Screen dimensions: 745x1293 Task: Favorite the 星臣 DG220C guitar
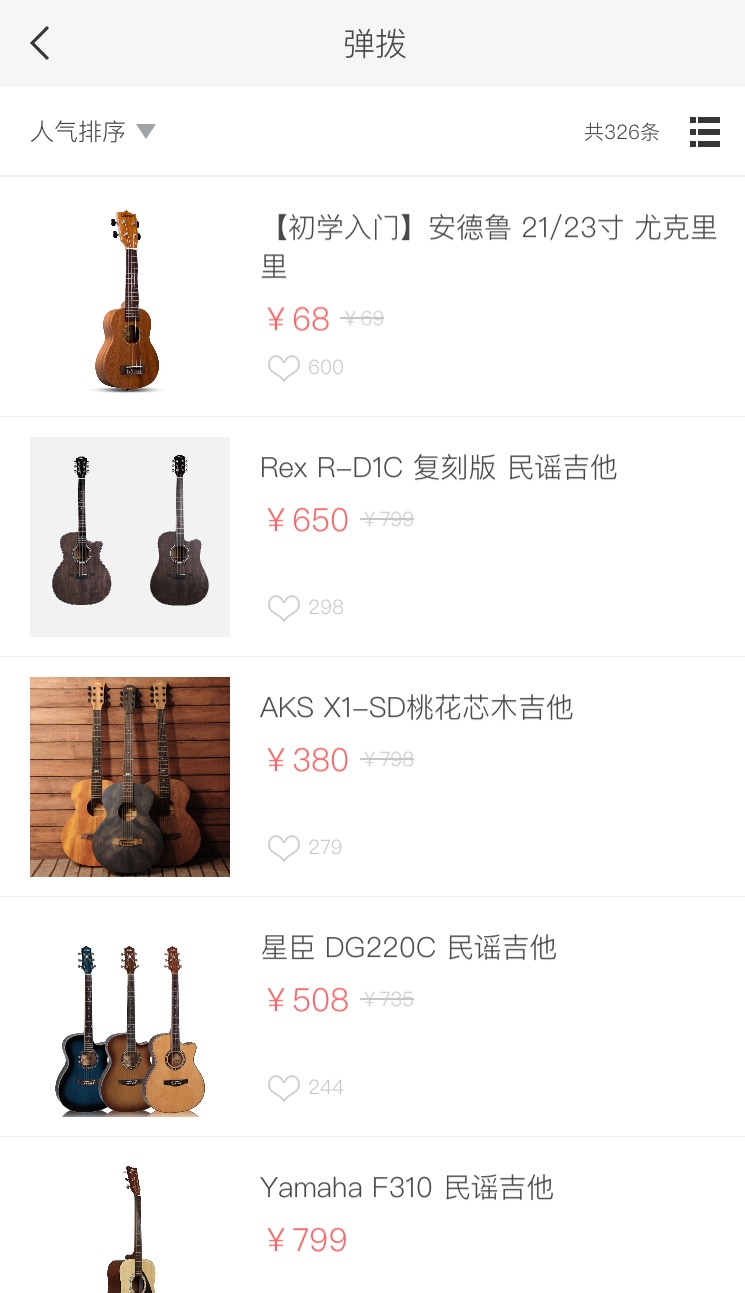point(284,1087)
